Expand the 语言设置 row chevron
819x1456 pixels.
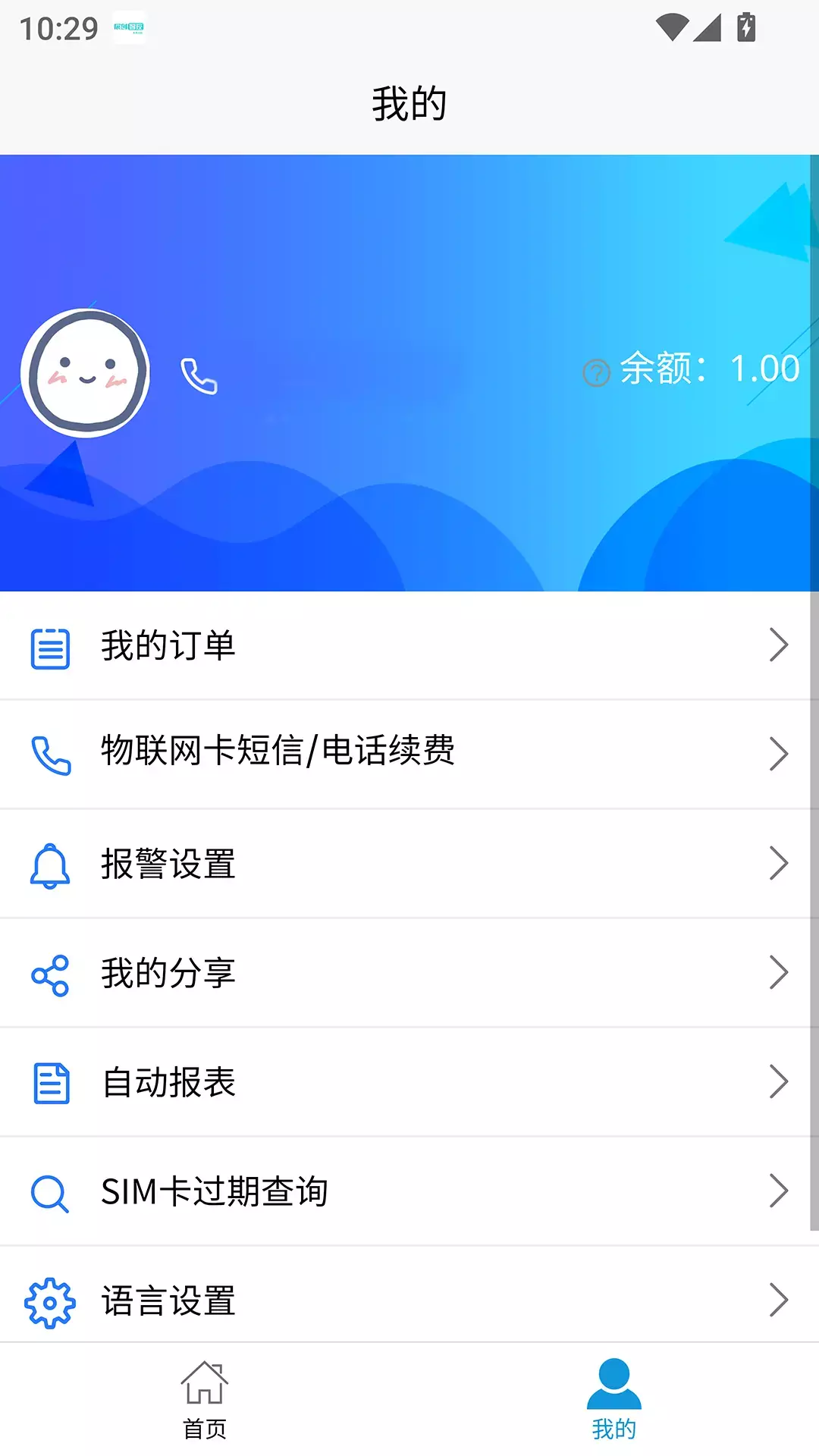click(x=780, y=1300)
